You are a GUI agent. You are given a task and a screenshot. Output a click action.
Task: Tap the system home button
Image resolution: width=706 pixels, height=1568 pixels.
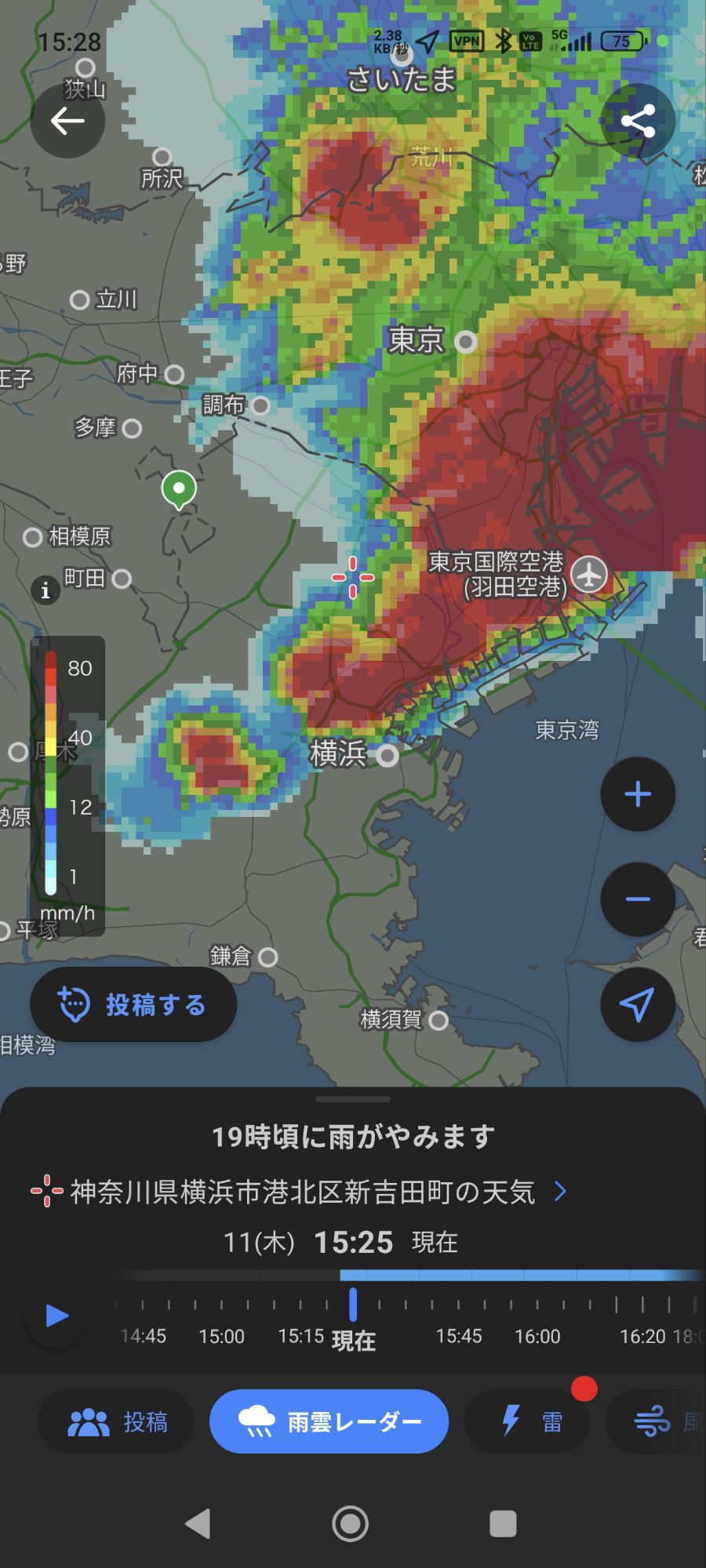pyautogui.click(x=351, y=1524)
